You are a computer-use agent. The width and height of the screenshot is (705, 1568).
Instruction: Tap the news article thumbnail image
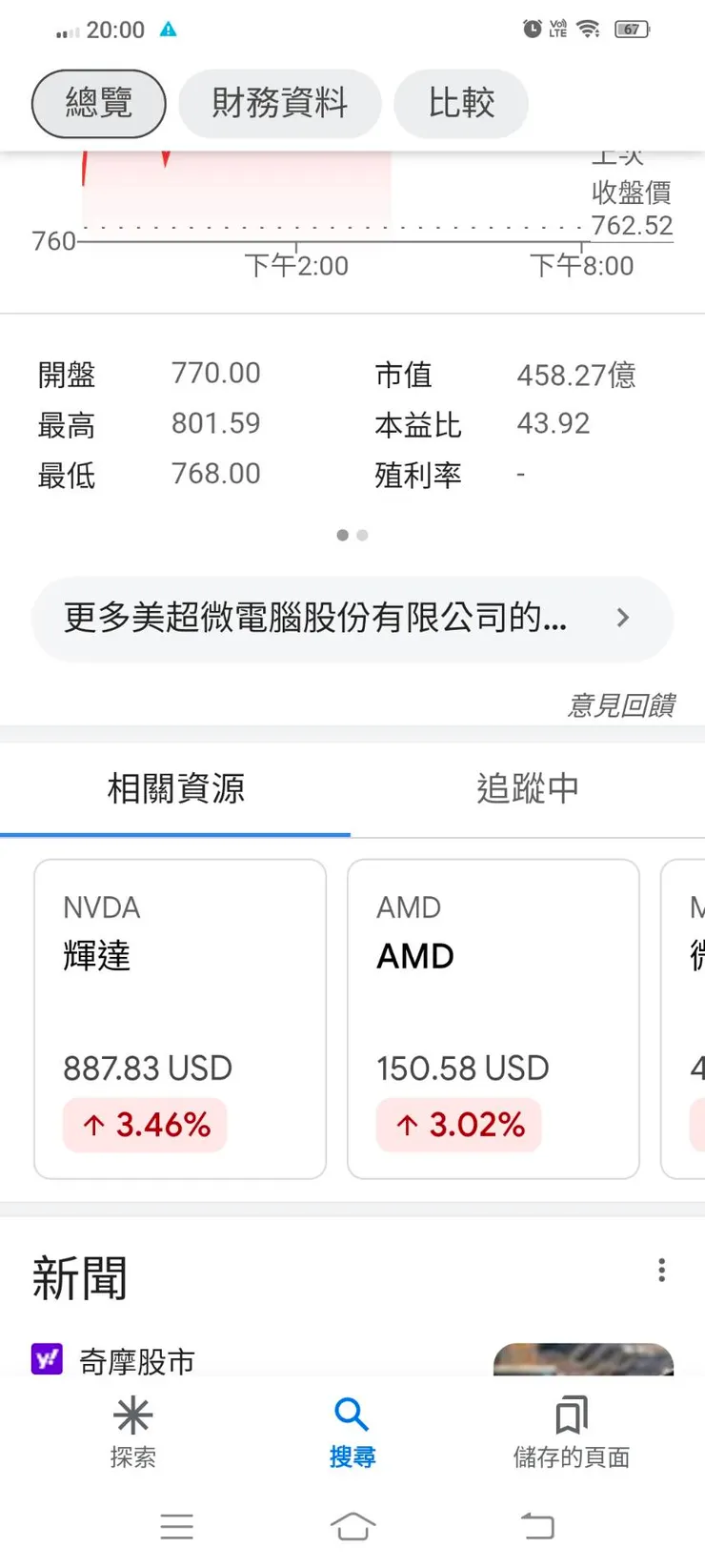pos(582,1359)
